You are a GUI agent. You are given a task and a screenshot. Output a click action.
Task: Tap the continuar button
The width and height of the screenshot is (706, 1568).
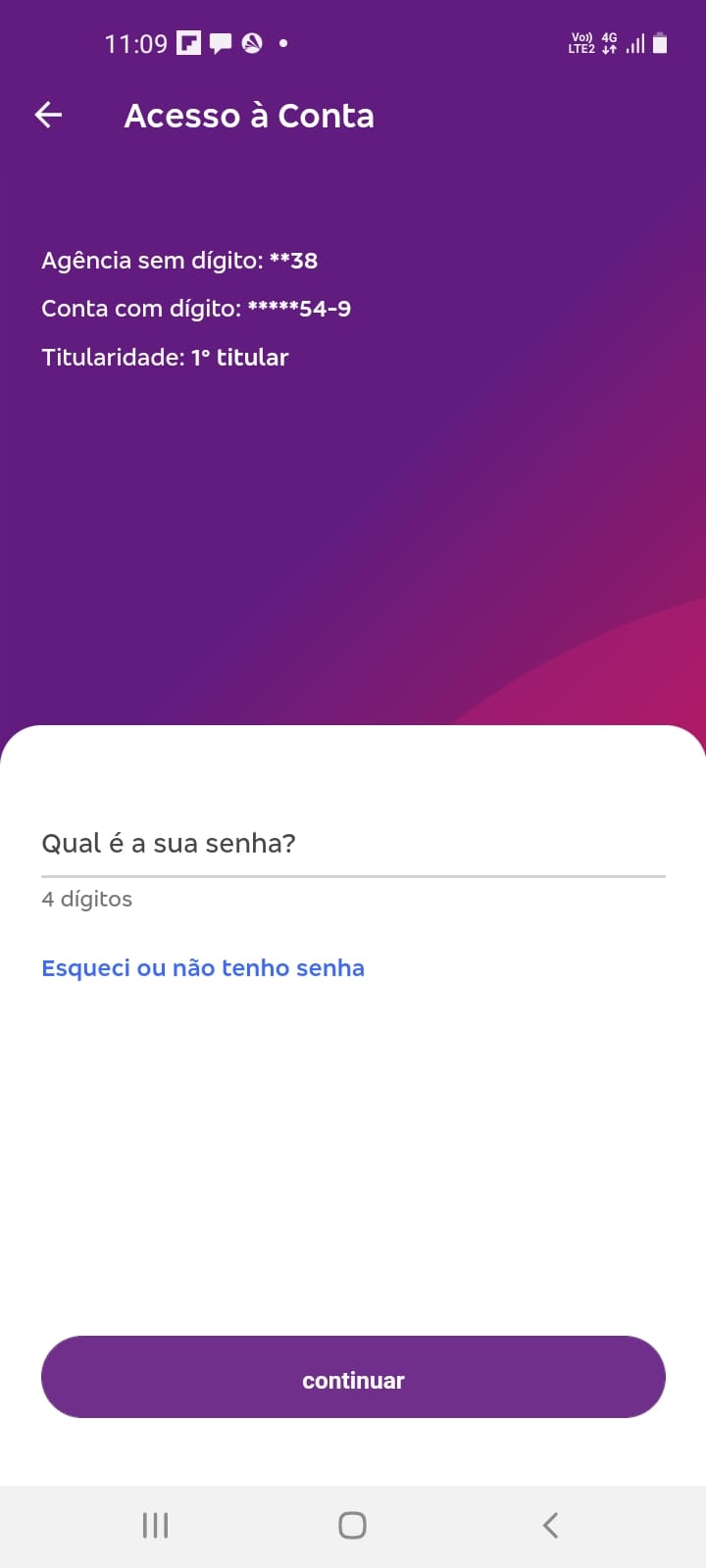click(353, 1377)
